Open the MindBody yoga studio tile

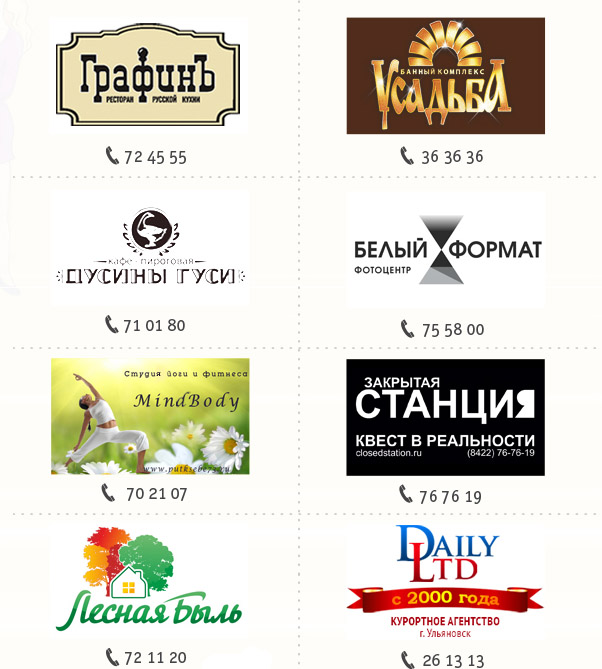(150, 416)
